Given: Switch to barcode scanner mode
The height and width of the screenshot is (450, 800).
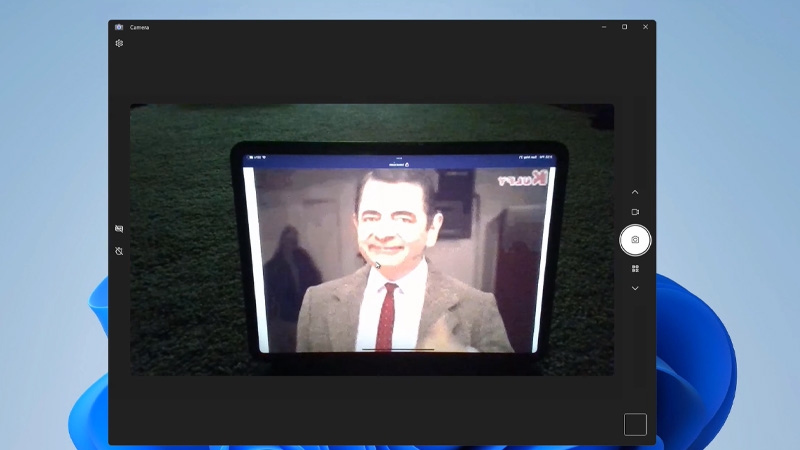Looking at the screenshot, I should 635,269.
